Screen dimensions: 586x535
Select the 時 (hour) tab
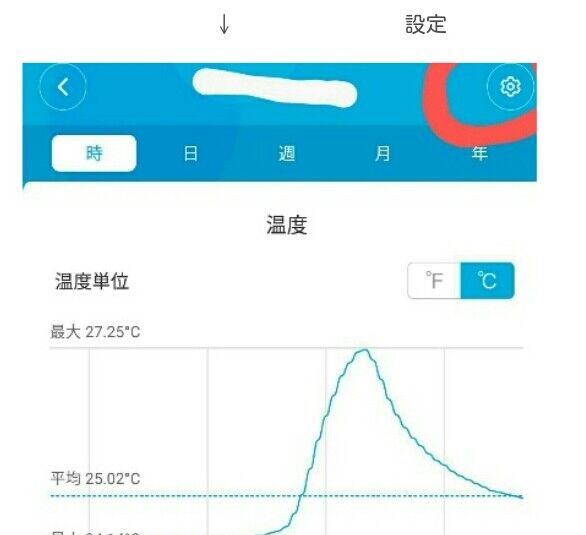(x=94, y=153)
